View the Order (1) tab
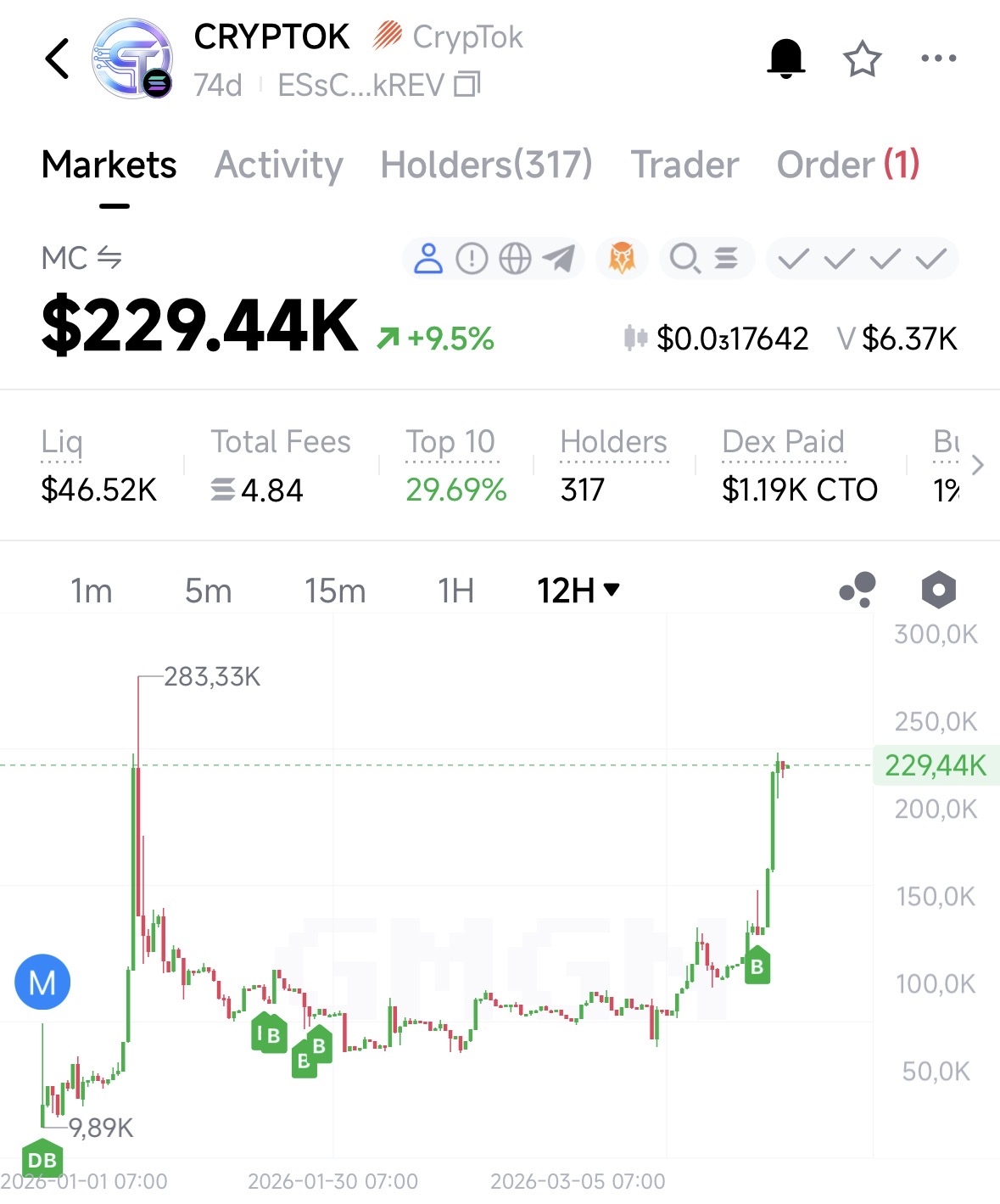The image size is (1000, 1204). tap(847, 165)
